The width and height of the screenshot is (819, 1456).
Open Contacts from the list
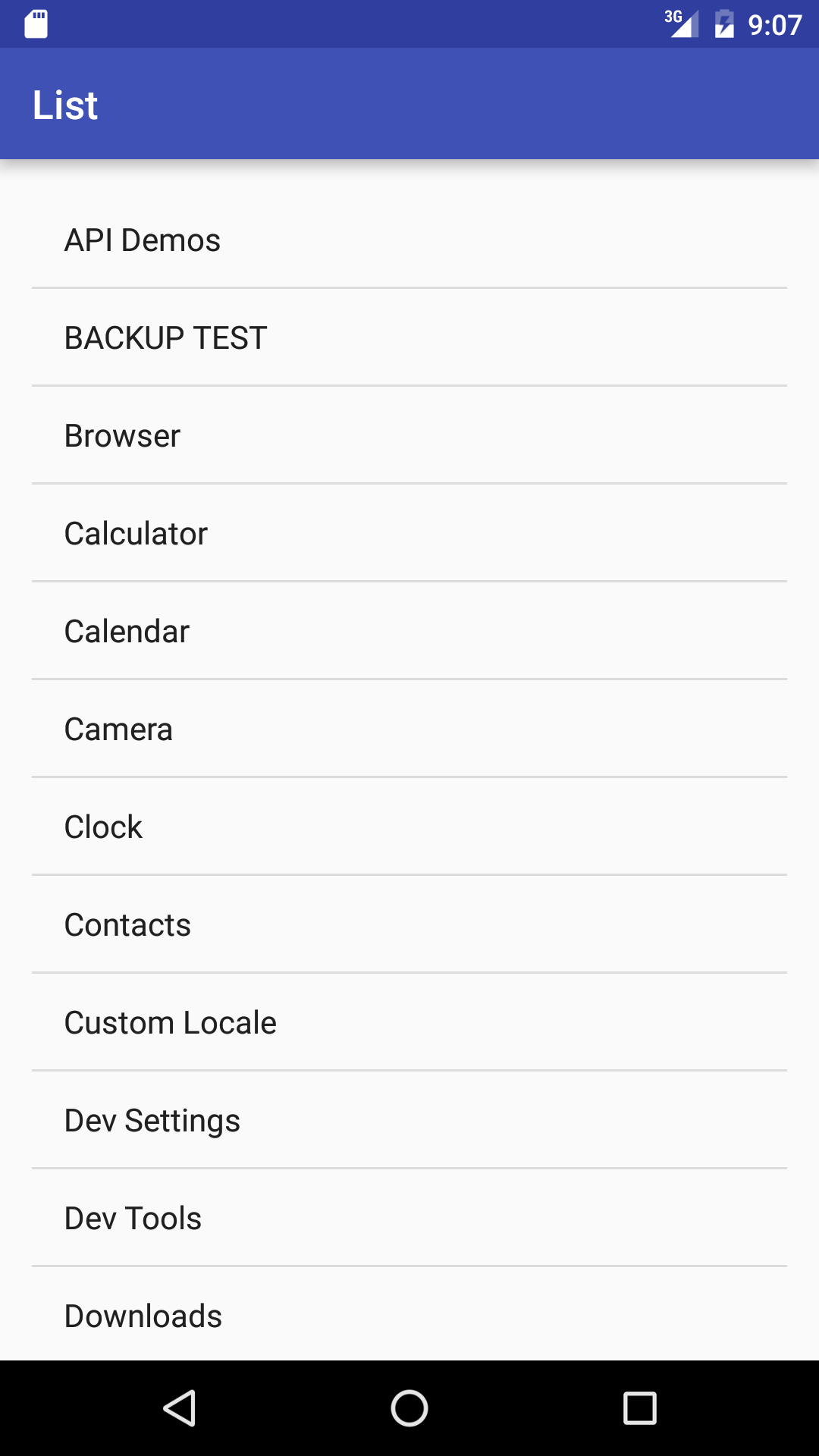coord(409,924)
